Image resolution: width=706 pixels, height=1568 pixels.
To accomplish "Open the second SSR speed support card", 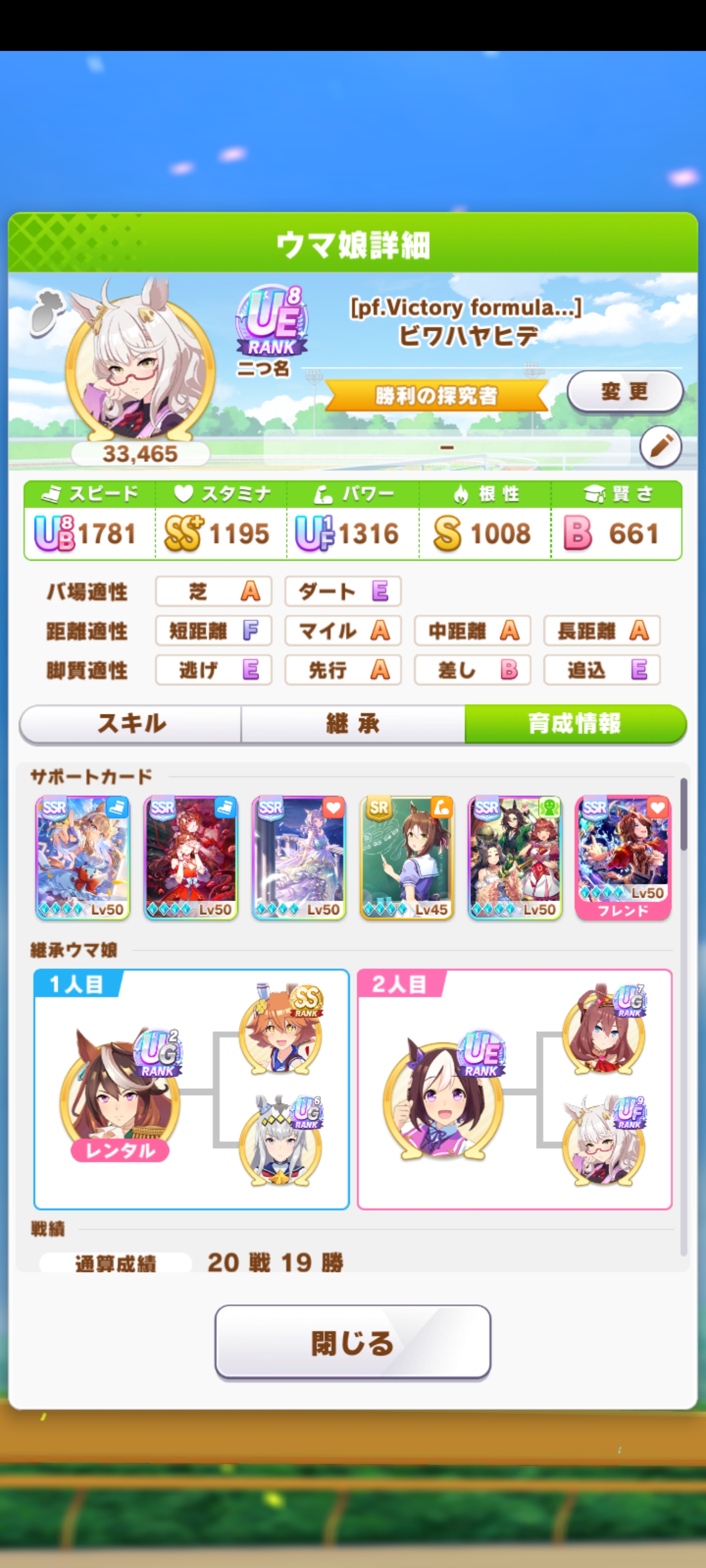I will tap(191, 857).
